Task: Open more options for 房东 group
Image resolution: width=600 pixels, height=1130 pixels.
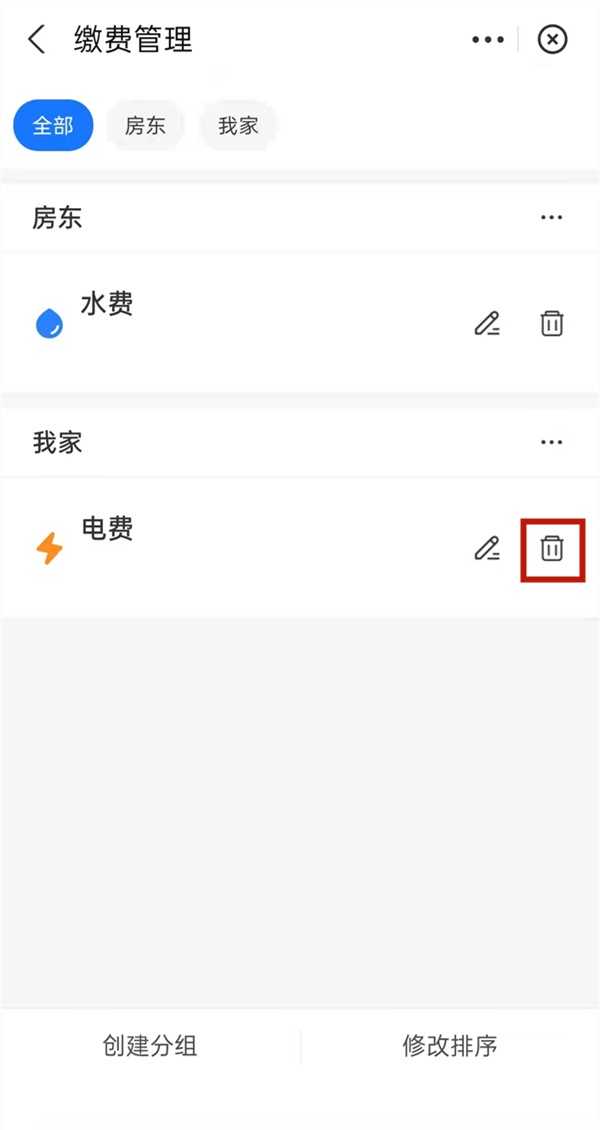Action: (551, 218)
